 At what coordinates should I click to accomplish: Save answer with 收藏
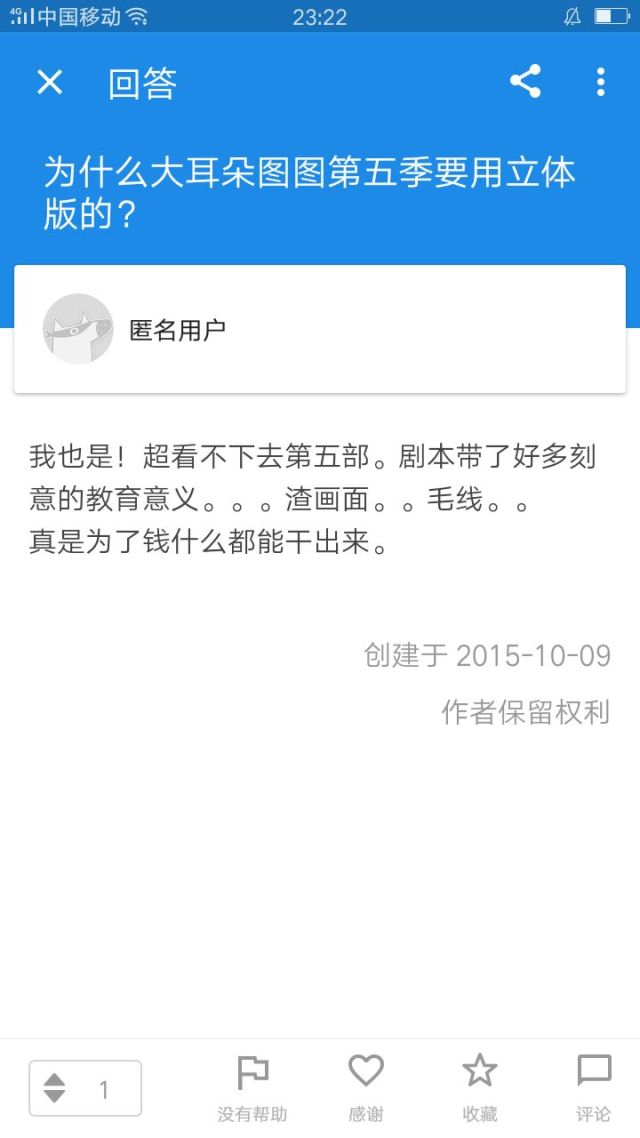coord(480,1087)
